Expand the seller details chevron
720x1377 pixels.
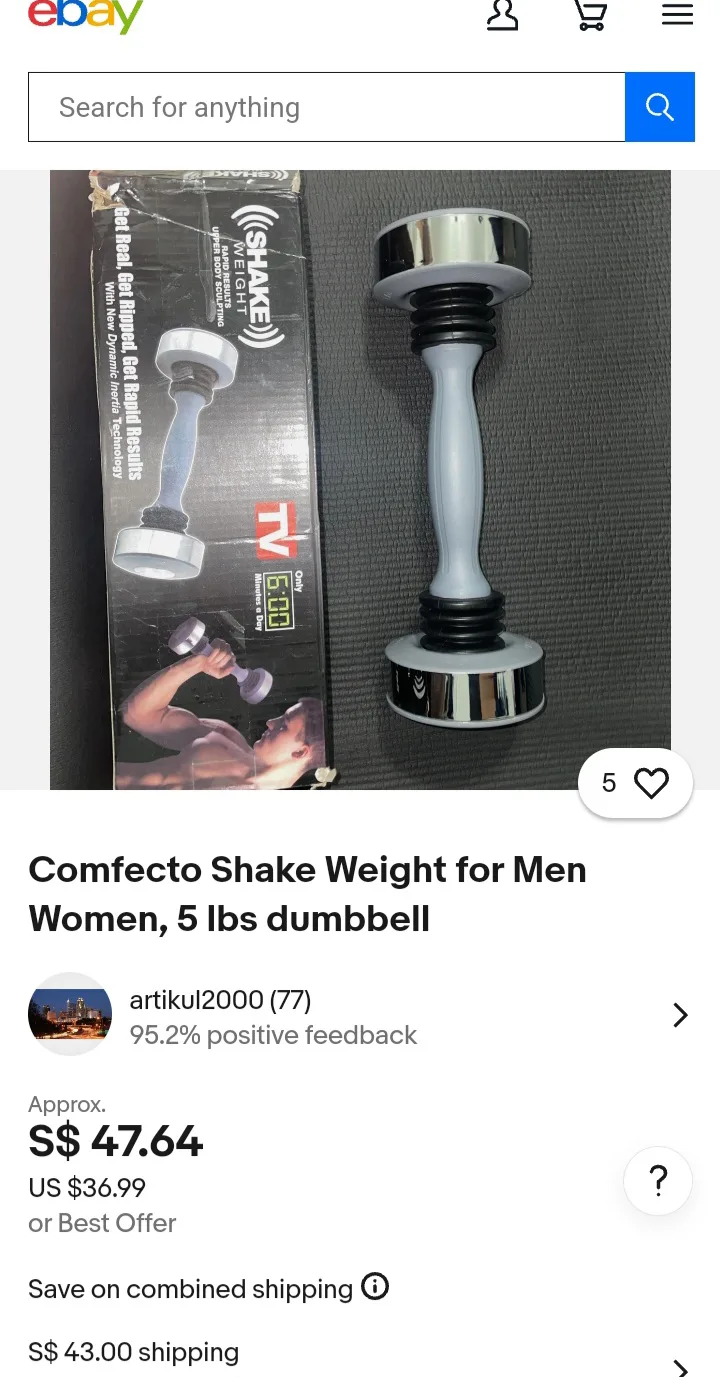point(681,1014)
